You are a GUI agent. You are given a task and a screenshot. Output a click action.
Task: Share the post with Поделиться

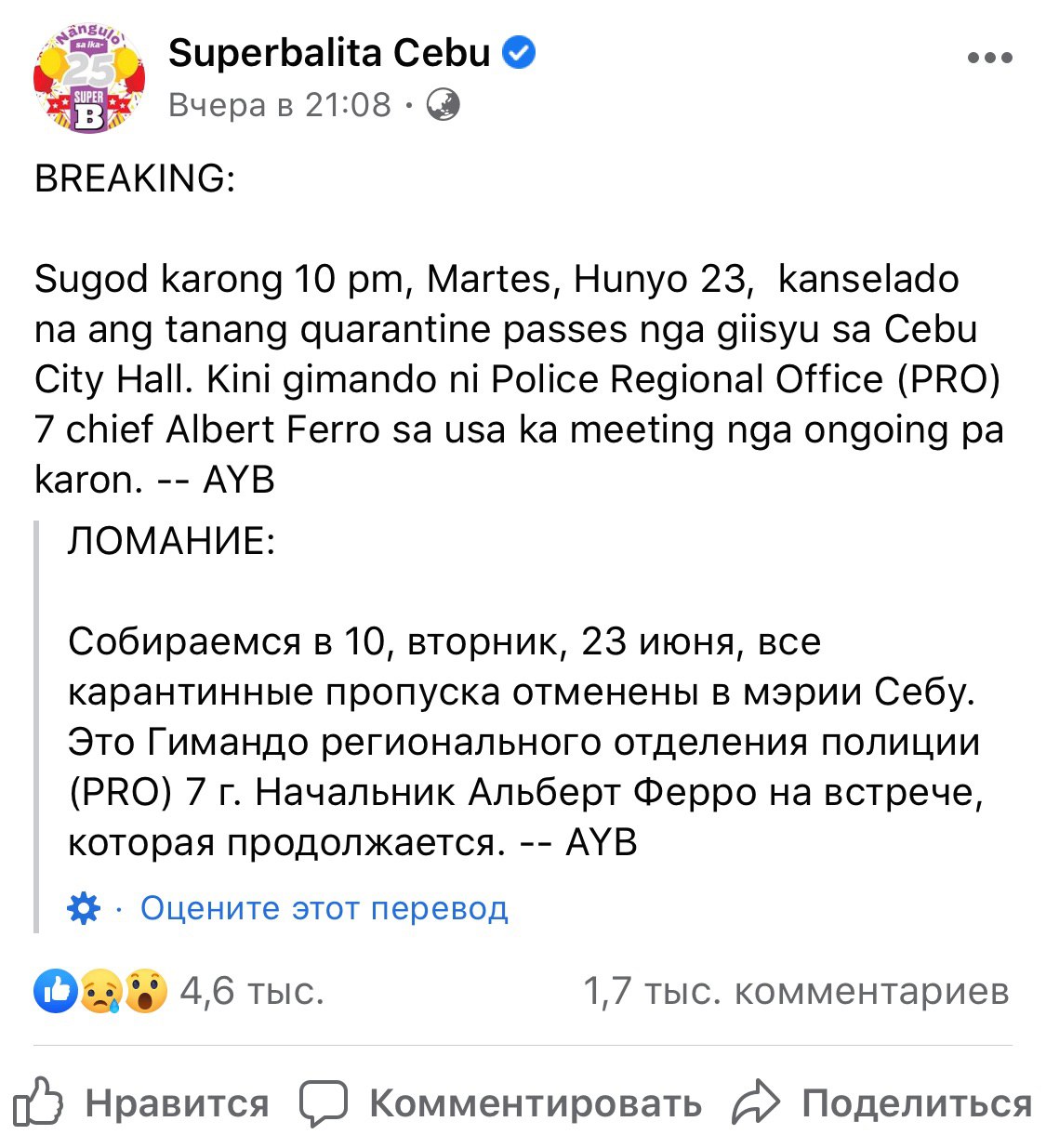coord(881,1103)
